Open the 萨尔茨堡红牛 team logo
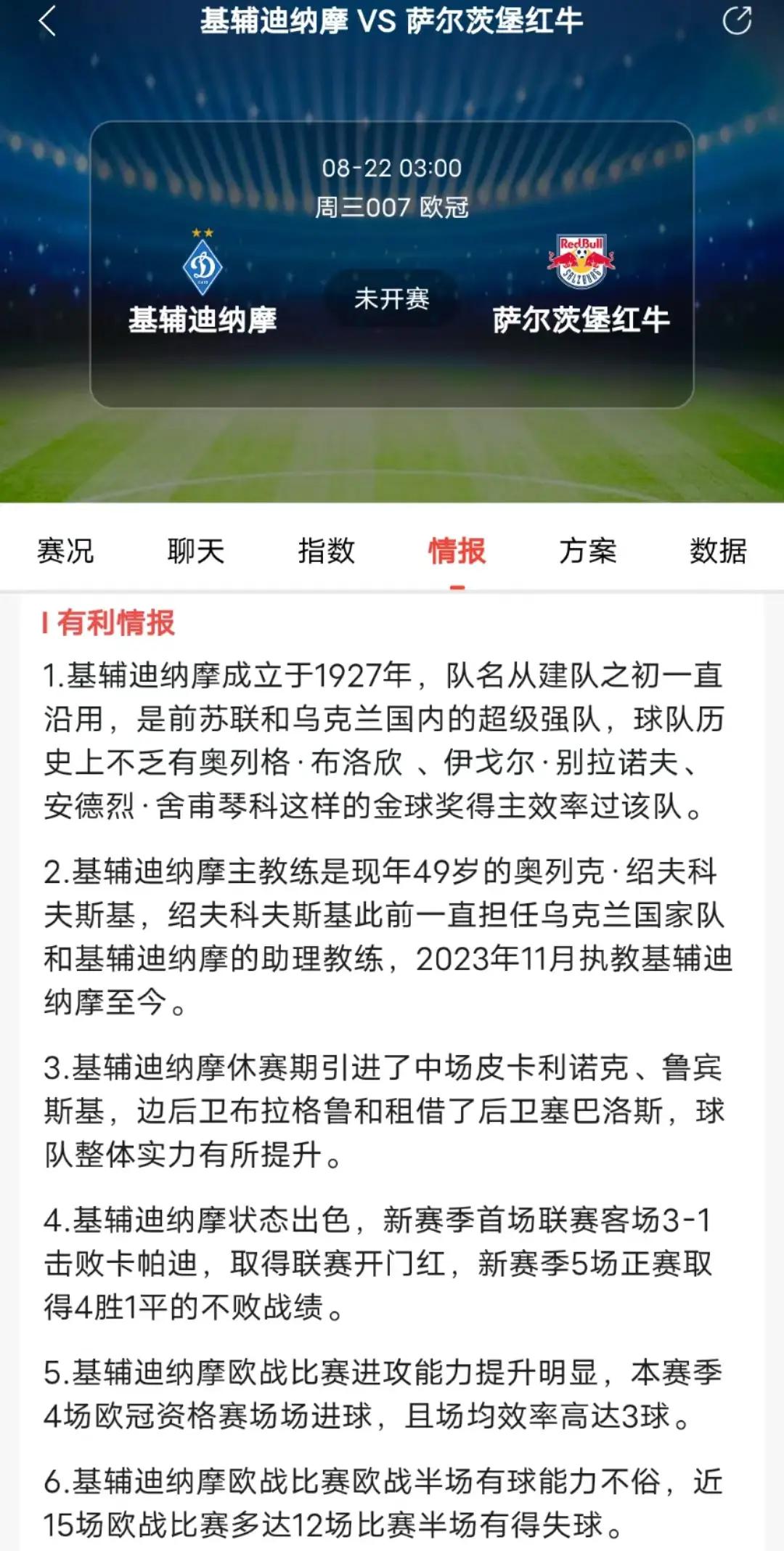Viewport: 784px width, 1551px height. point(581,262)
